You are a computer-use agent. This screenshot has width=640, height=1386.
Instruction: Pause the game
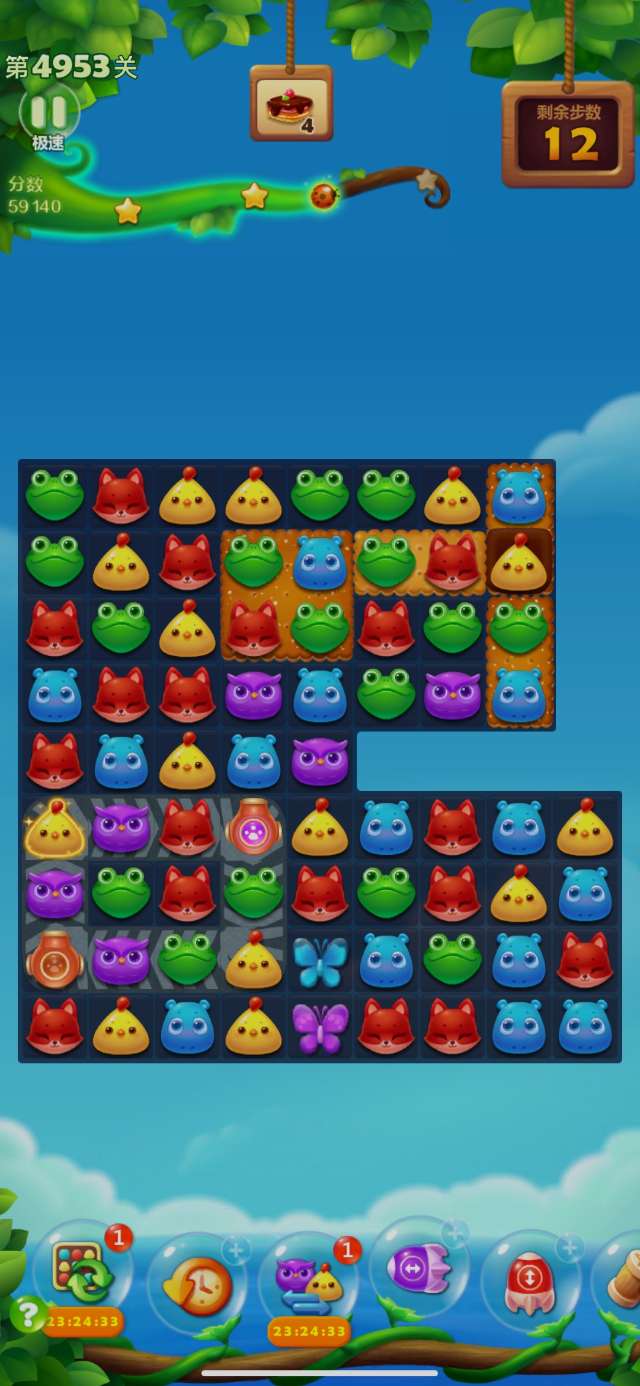49,113
